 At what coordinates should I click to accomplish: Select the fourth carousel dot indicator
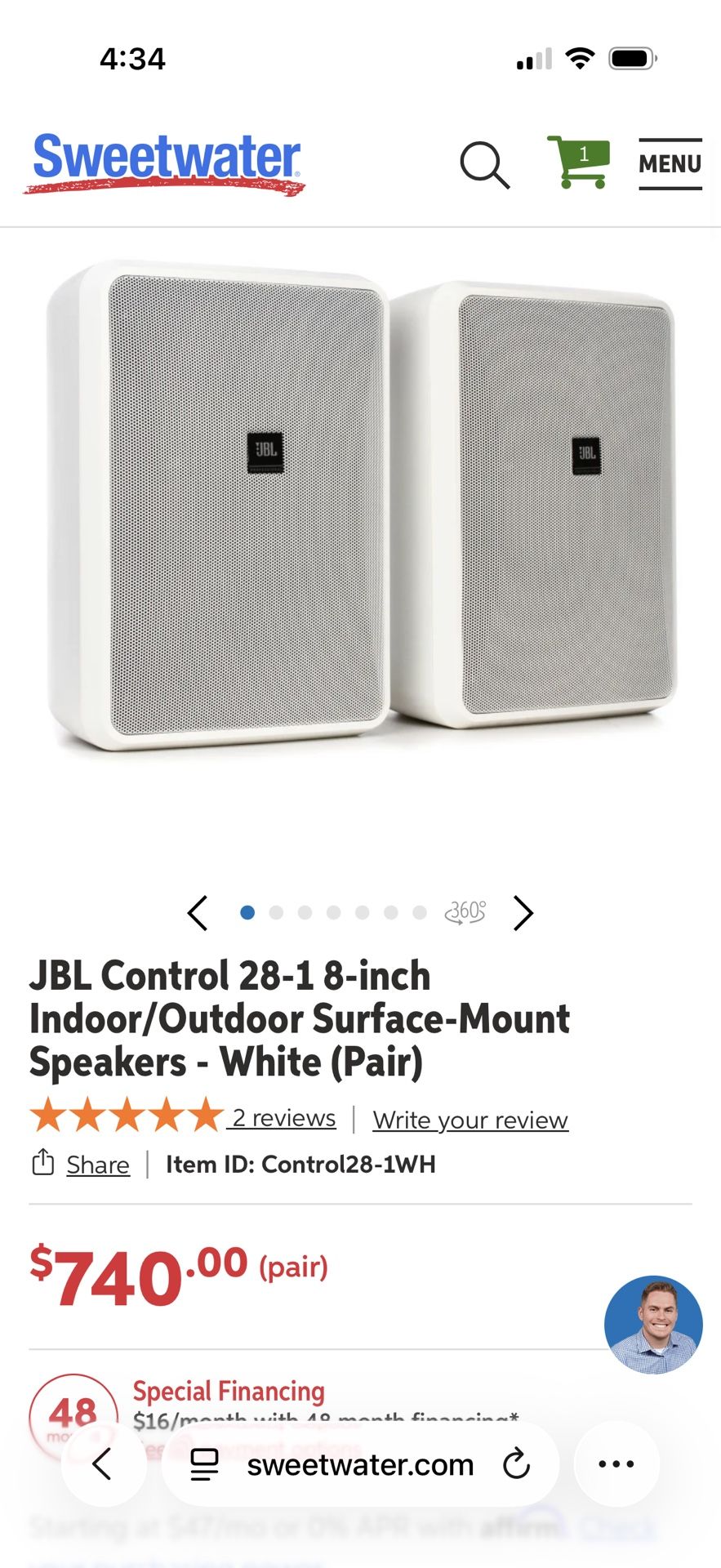[x=333, y=912]
